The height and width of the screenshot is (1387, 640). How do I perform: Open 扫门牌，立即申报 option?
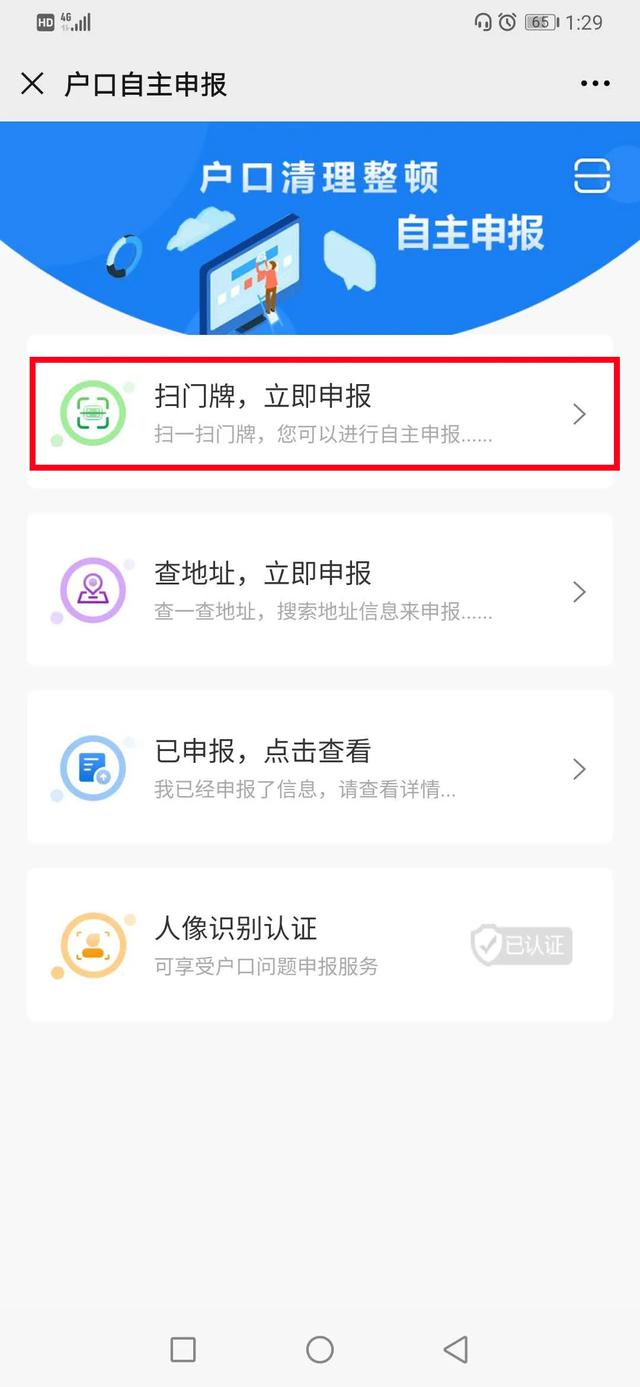[320, 413]
